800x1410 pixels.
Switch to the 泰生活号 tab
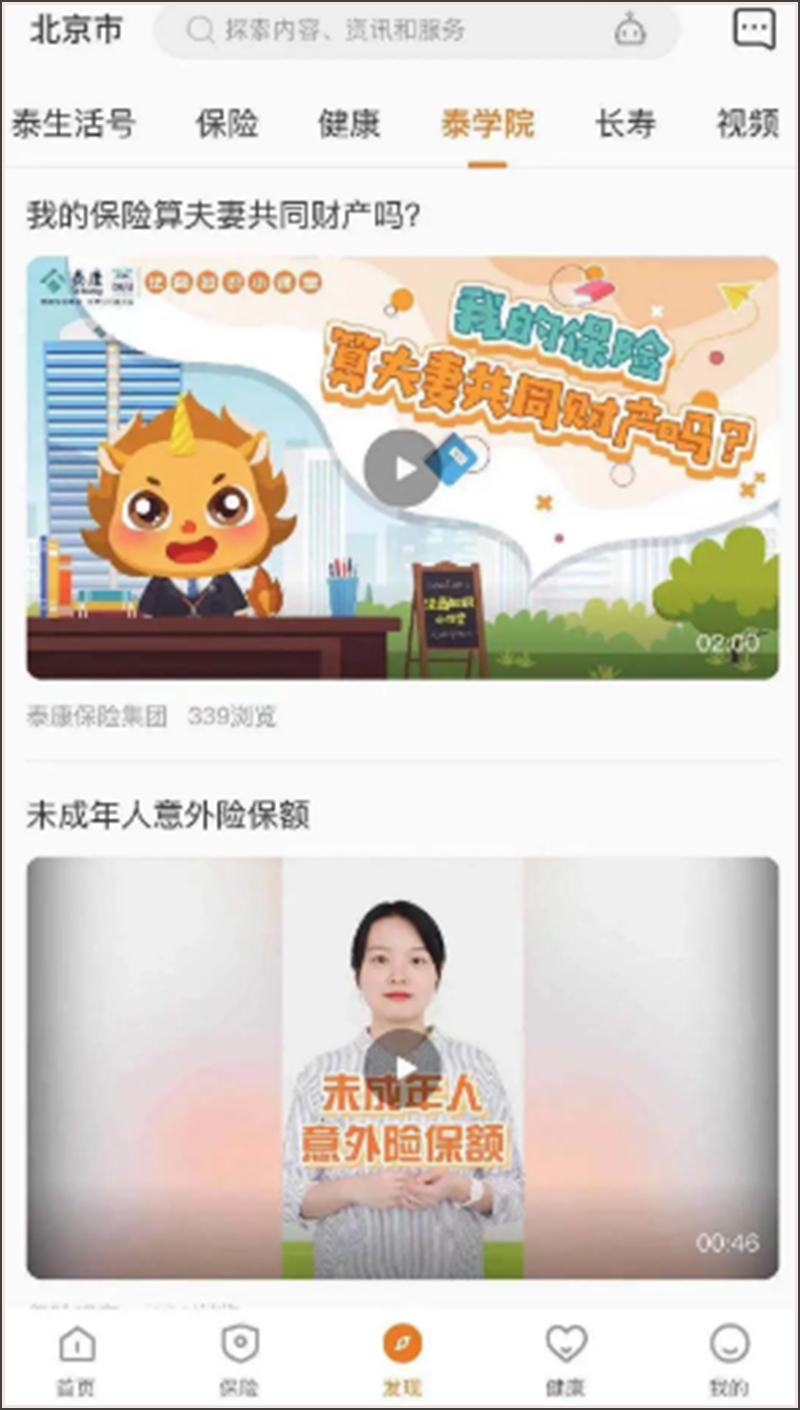pos(73,124)
